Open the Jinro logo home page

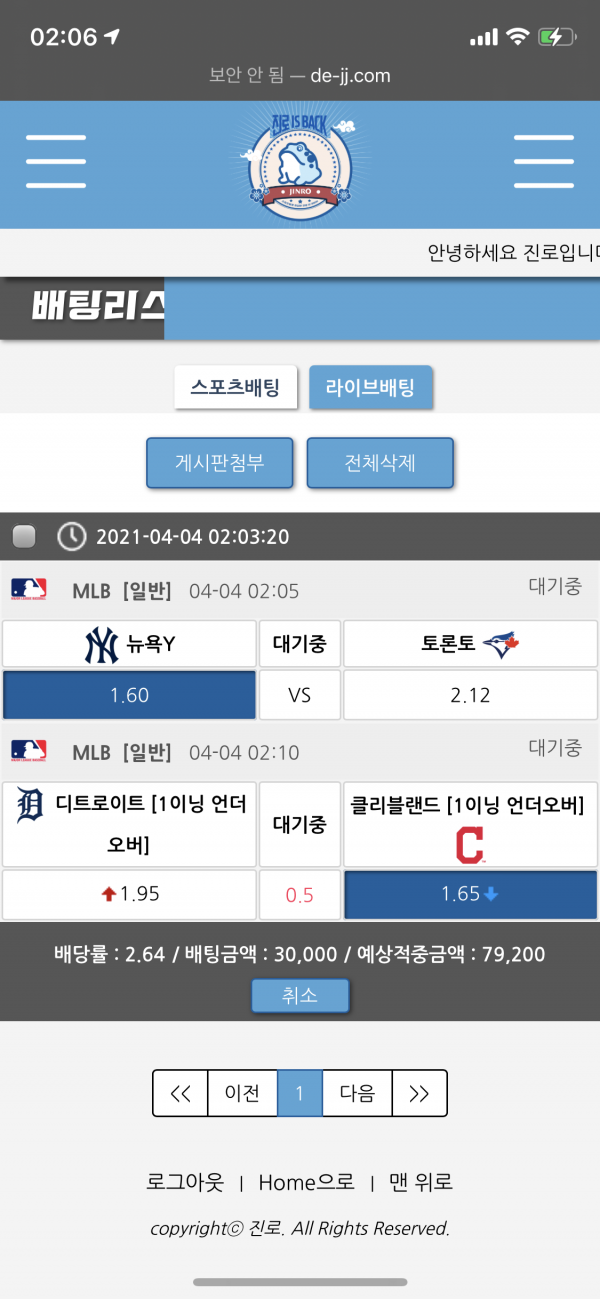point(300,163)
